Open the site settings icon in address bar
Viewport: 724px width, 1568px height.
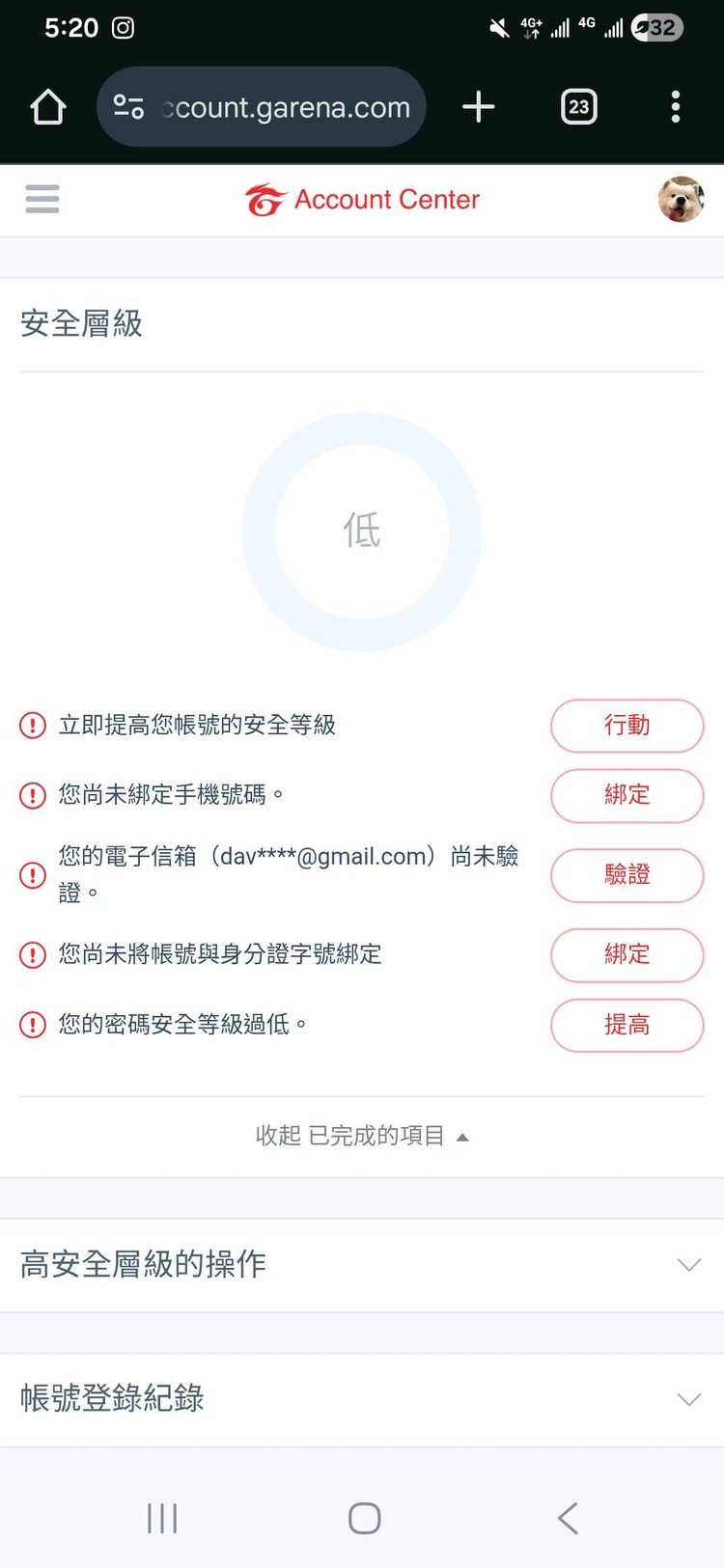click(128, 107)
